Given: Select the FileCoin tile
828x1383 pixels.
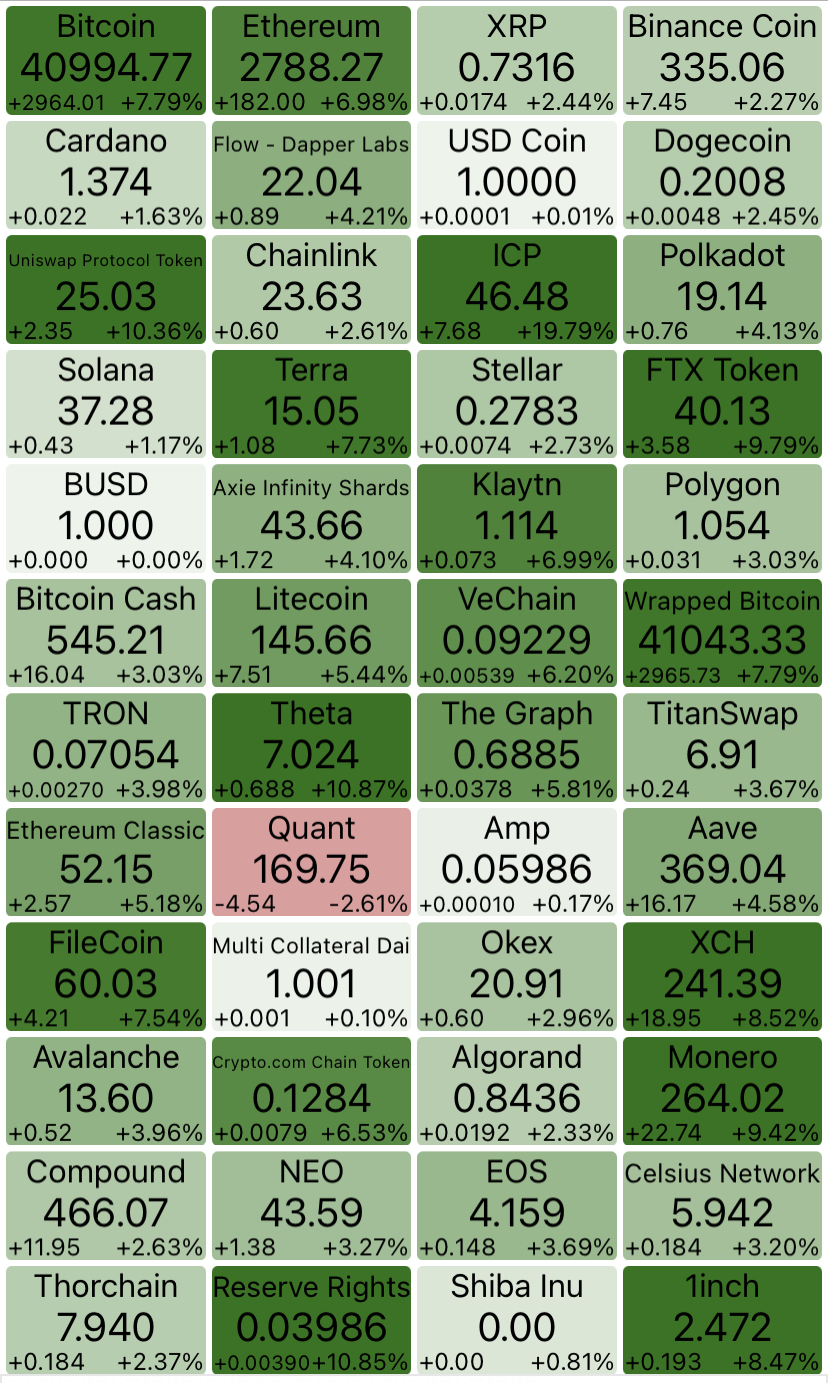Looking at the screenshot, I should click(x=106, y=976).
